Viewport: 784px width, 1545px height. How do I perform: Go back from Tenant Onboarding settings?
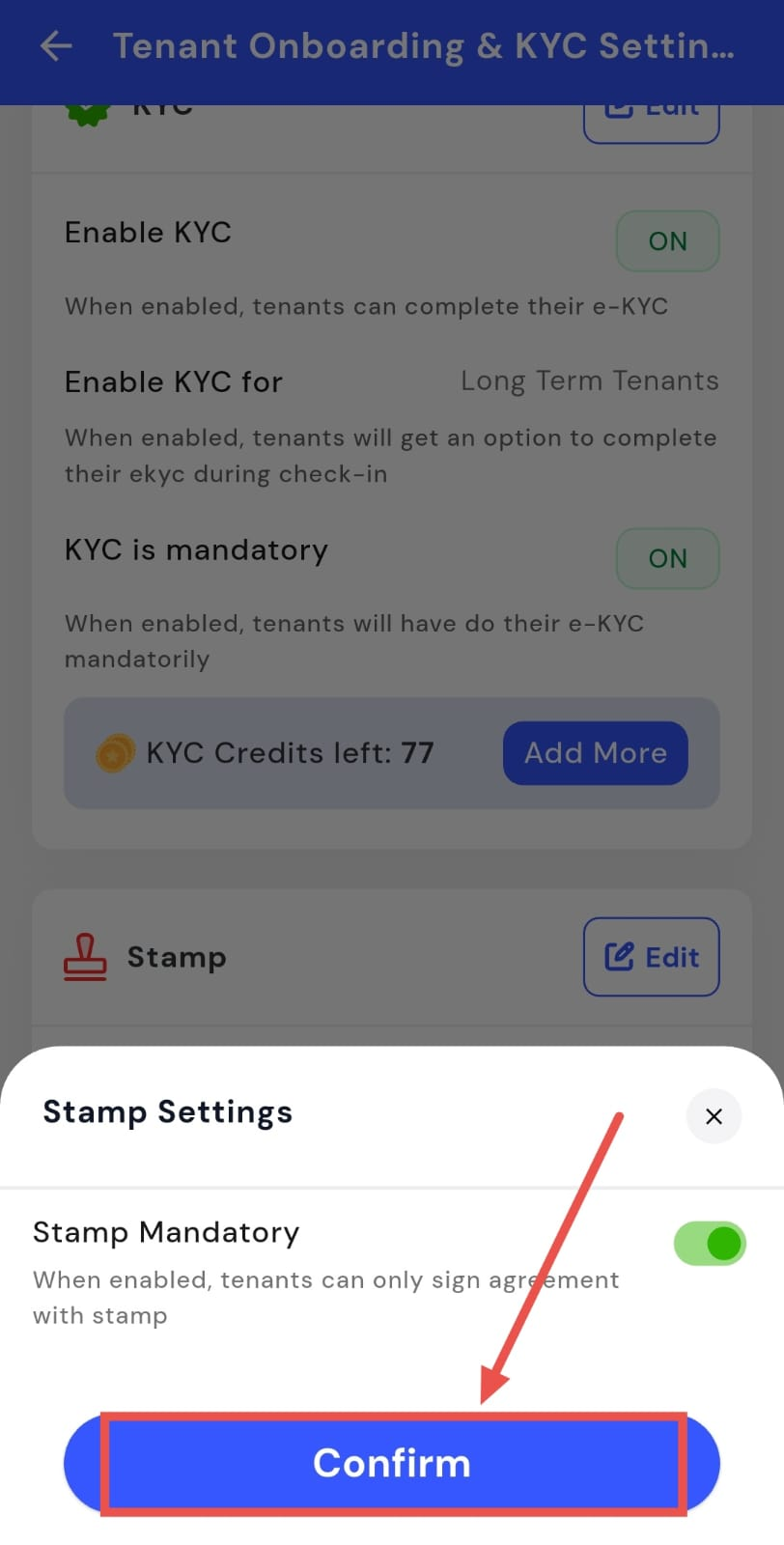click(x=56, y=45)
